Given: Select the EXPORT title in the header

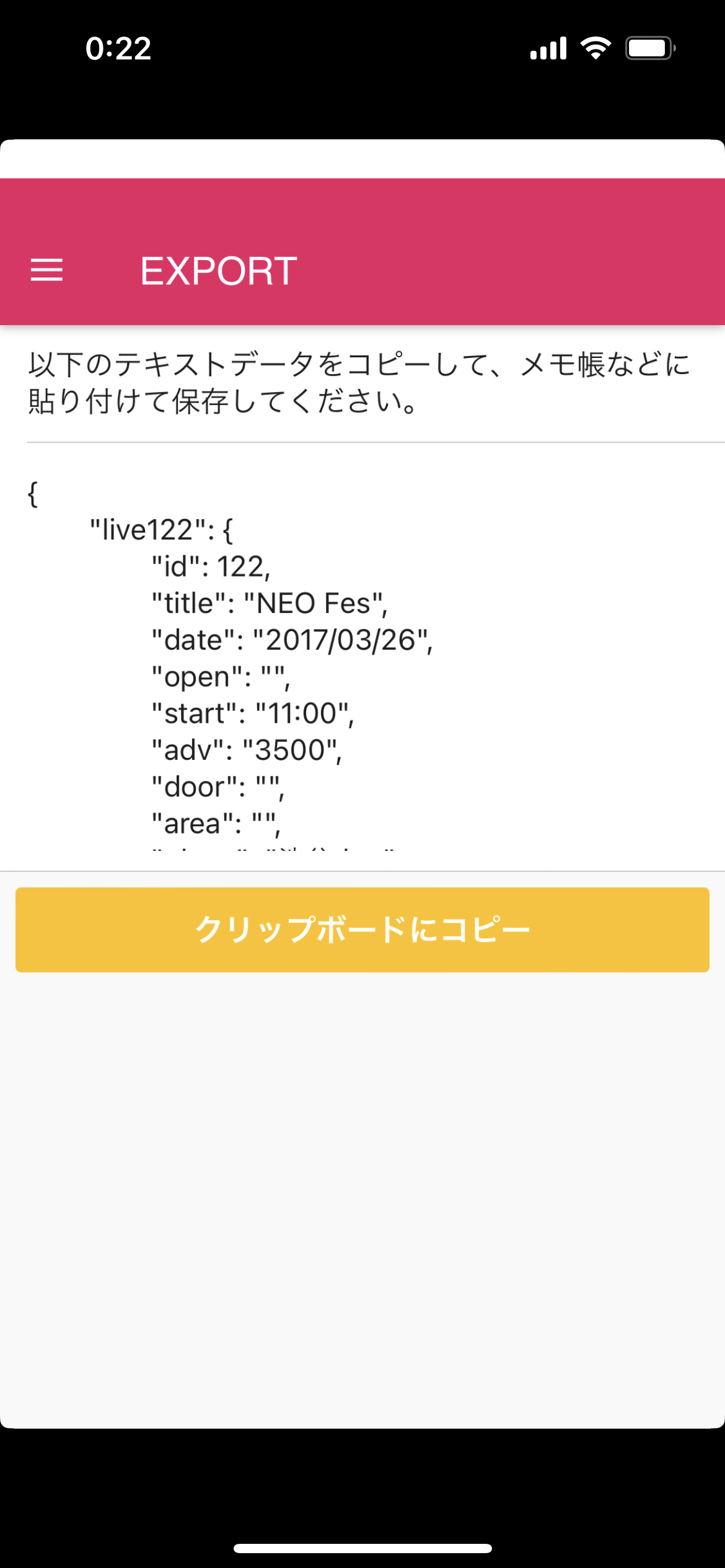Looking at the screenshot, I should [x=218, y=270].
